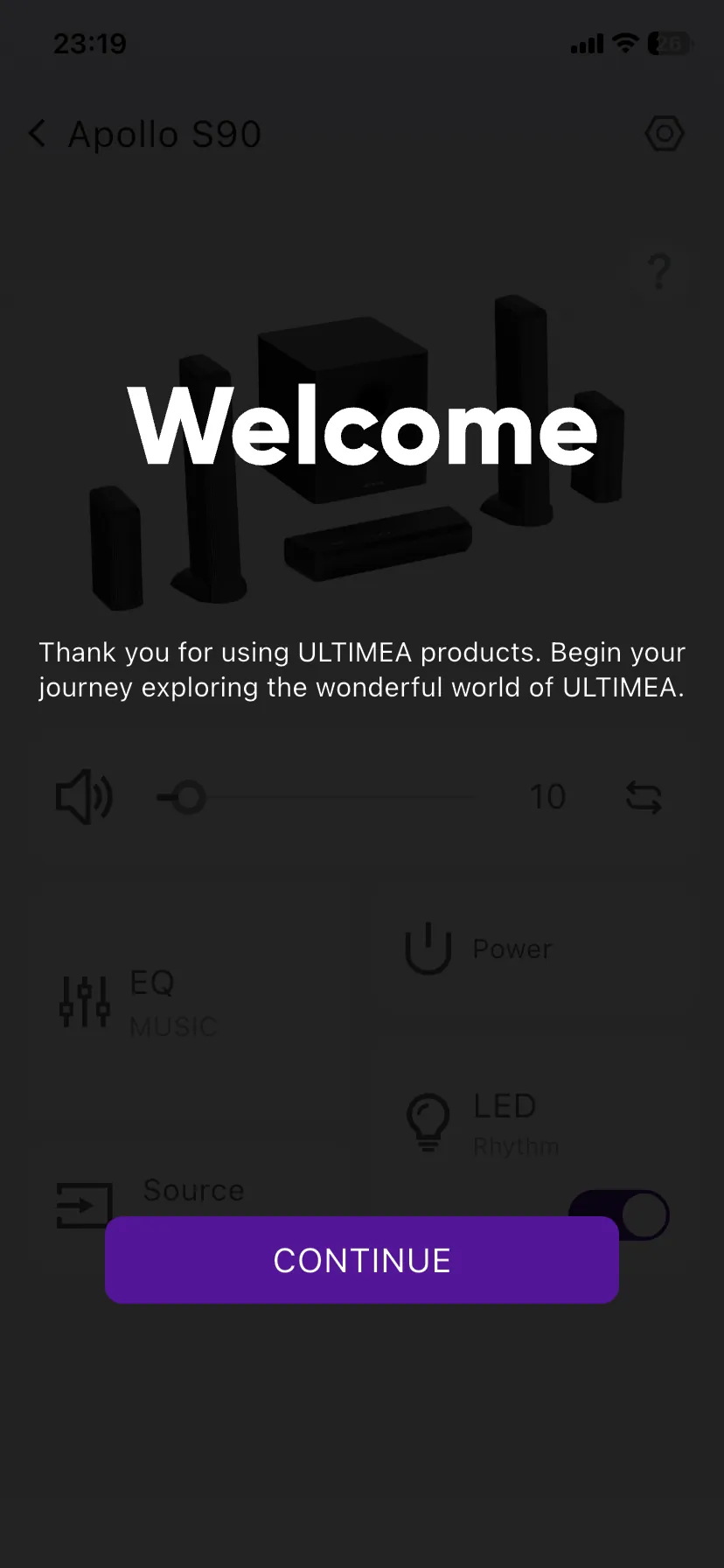
Task: Tap the CONTINUE button
Action: tap(362, 1260)
